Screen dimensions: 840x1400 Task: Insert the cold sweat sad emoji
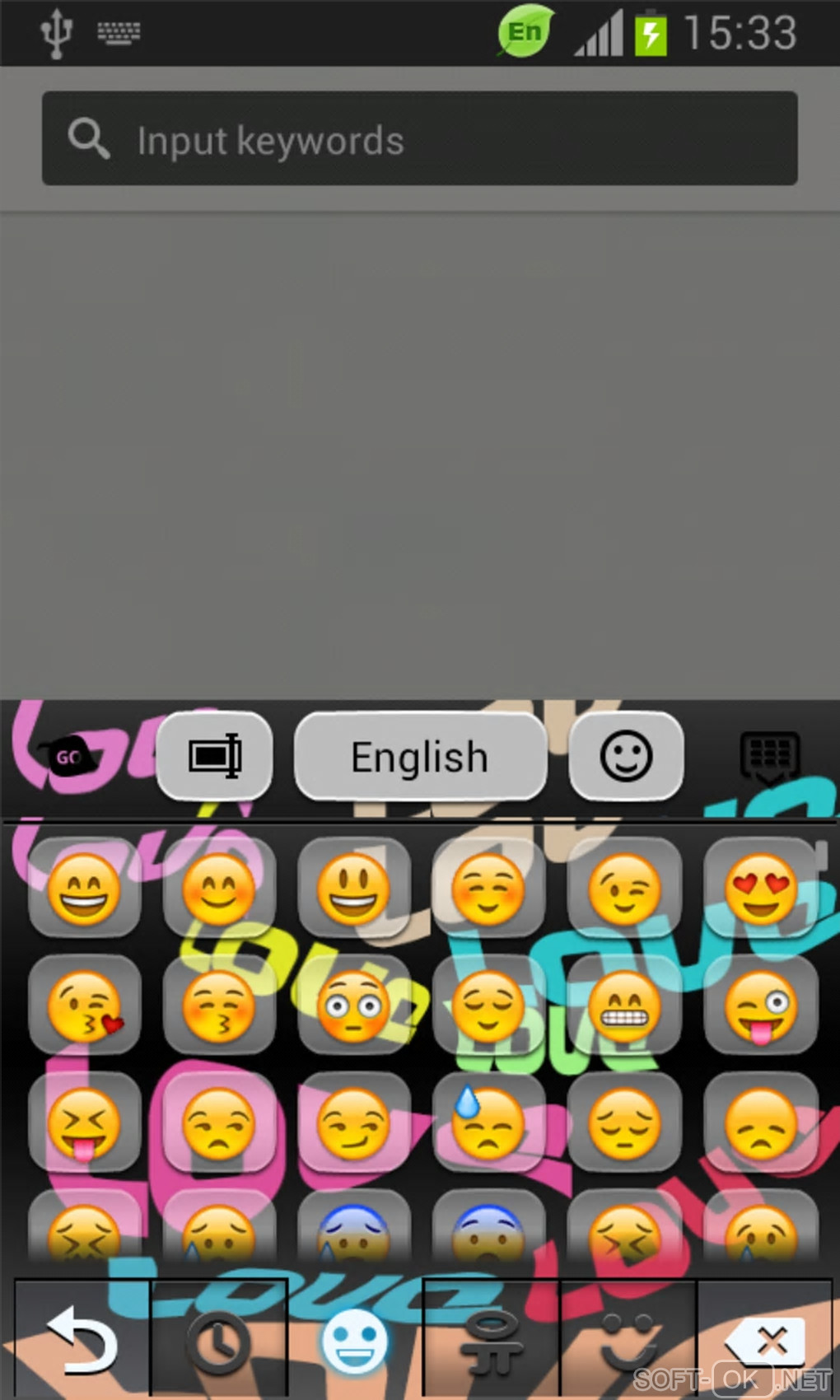(x=488, y=1123)
